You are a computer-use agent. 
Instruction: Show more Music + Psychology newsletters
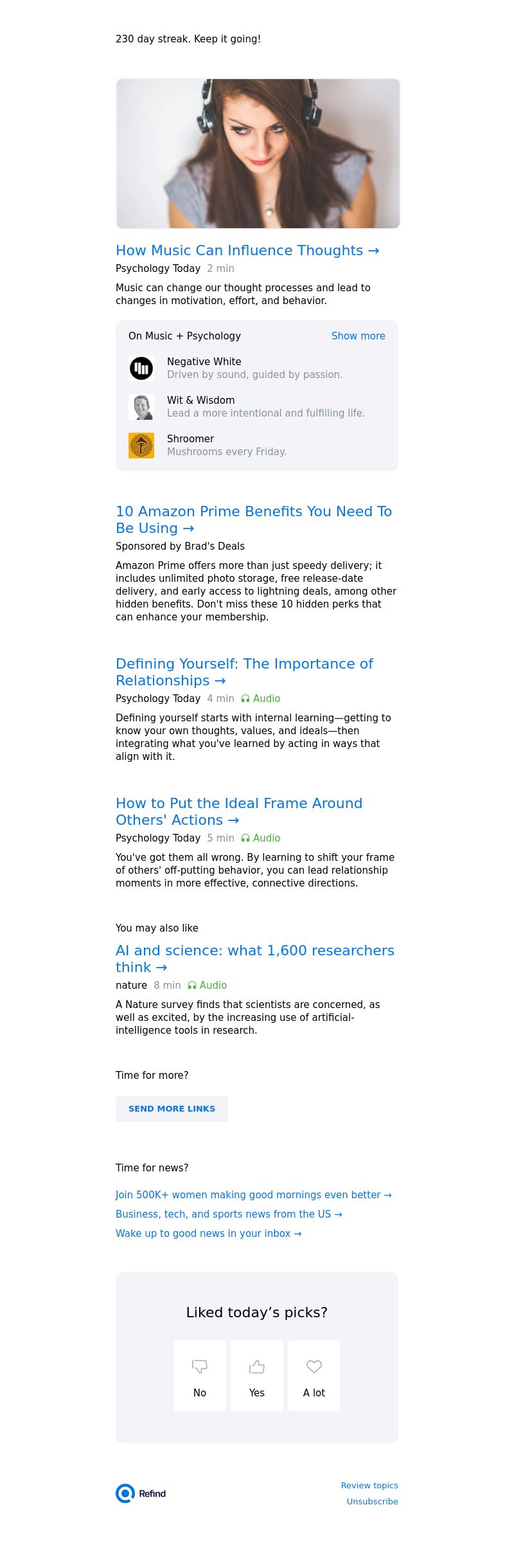[358, 336]
